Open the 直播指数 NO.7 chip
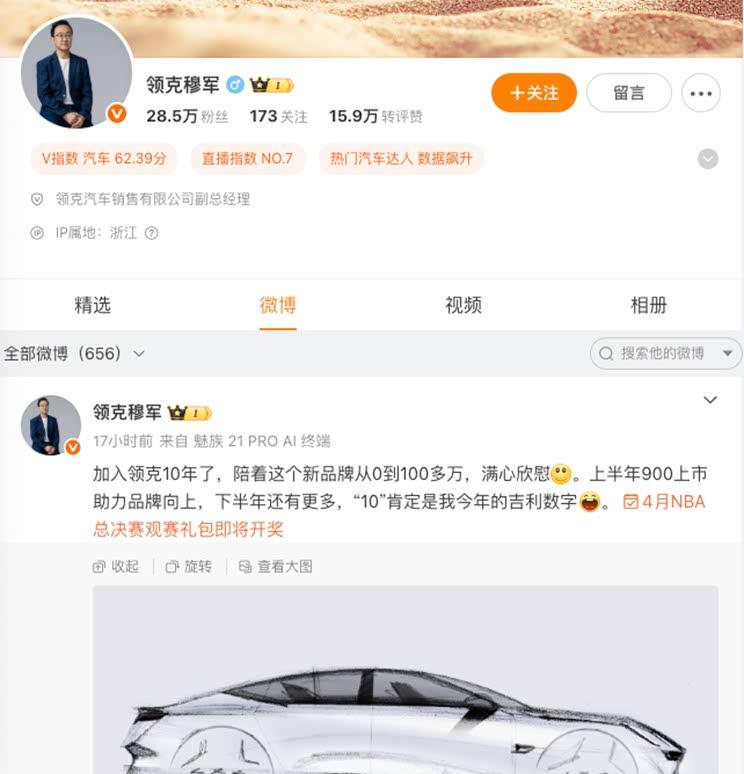744x774 pixels. click(248, 158)
